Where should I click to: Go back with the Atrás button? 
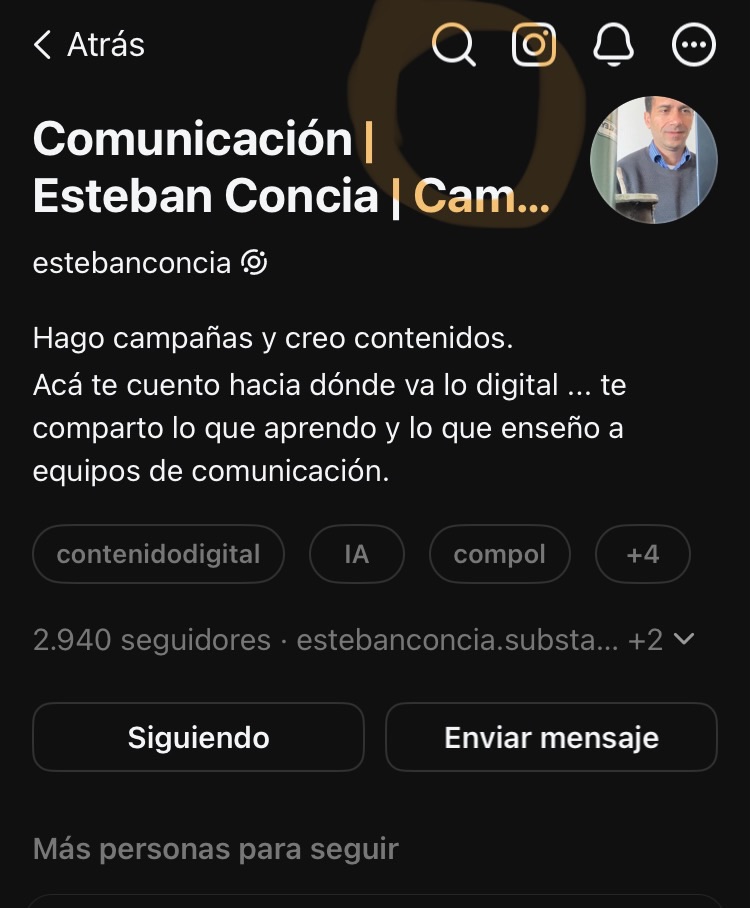pyautogui.click(x=88, y=45)
